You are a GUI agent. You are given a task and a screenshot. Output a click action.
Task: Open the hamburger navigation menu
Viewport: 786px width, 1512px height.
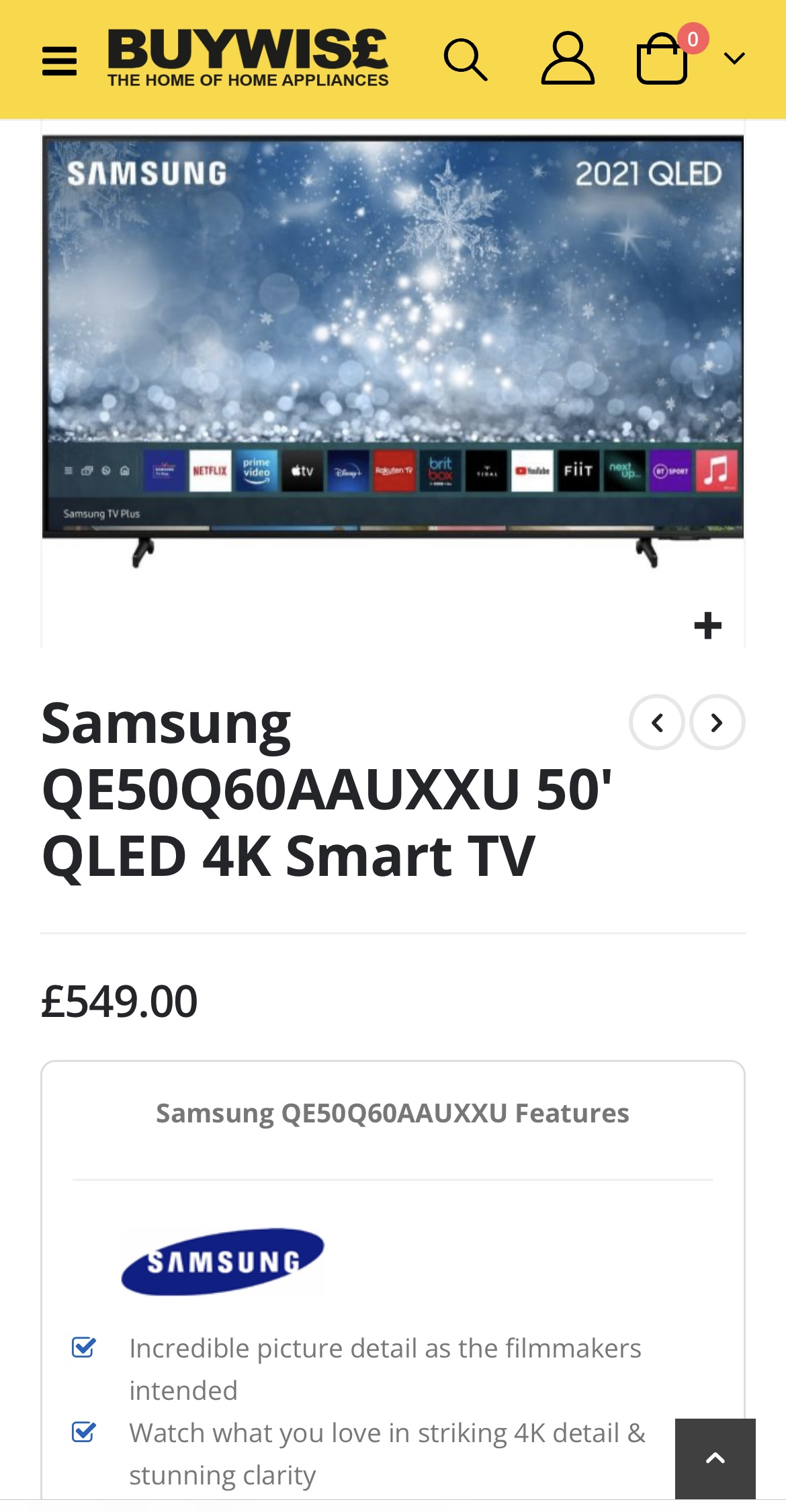[x=59, y=61]
